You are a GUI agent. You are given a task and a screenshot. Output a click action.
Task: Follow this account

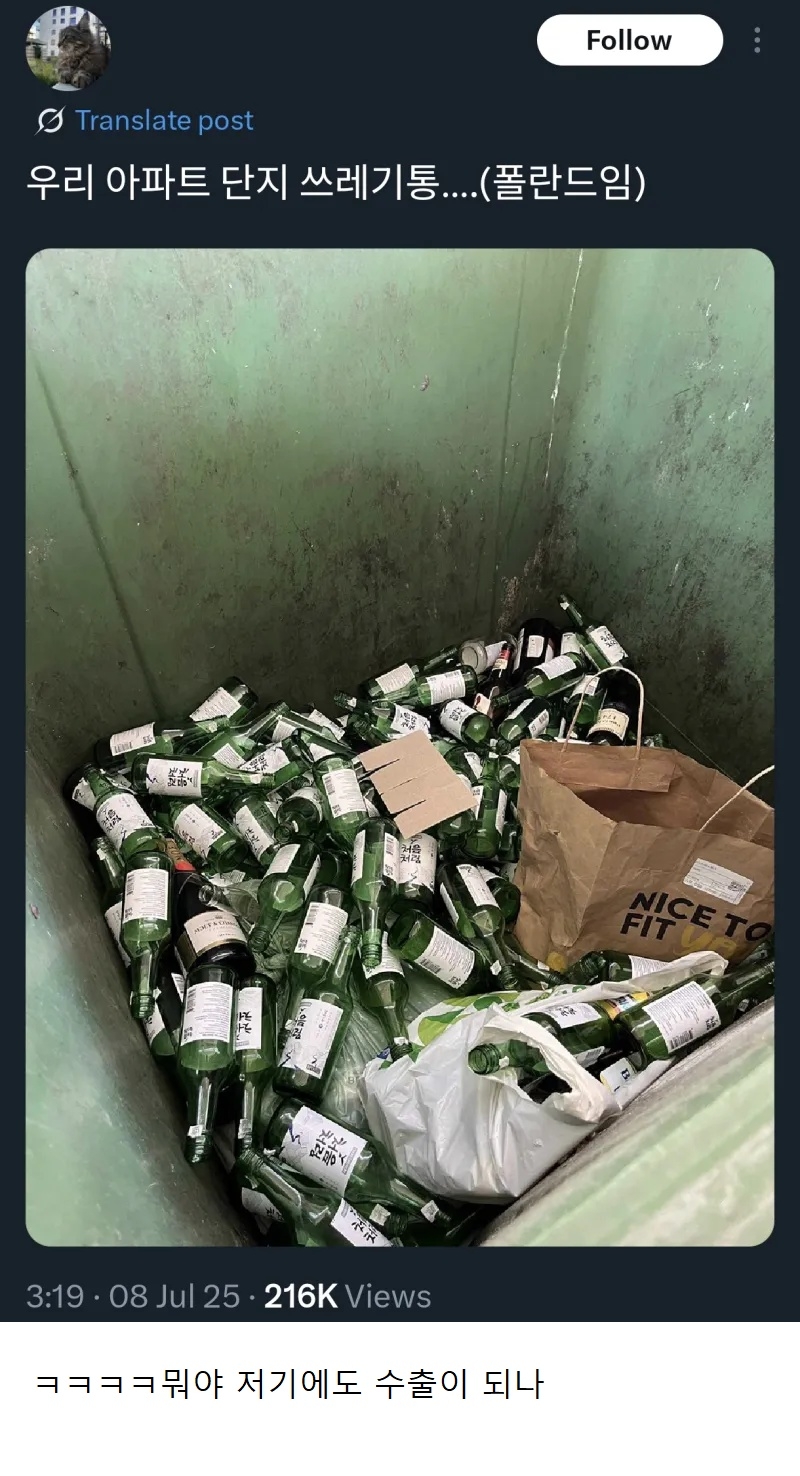629,41
